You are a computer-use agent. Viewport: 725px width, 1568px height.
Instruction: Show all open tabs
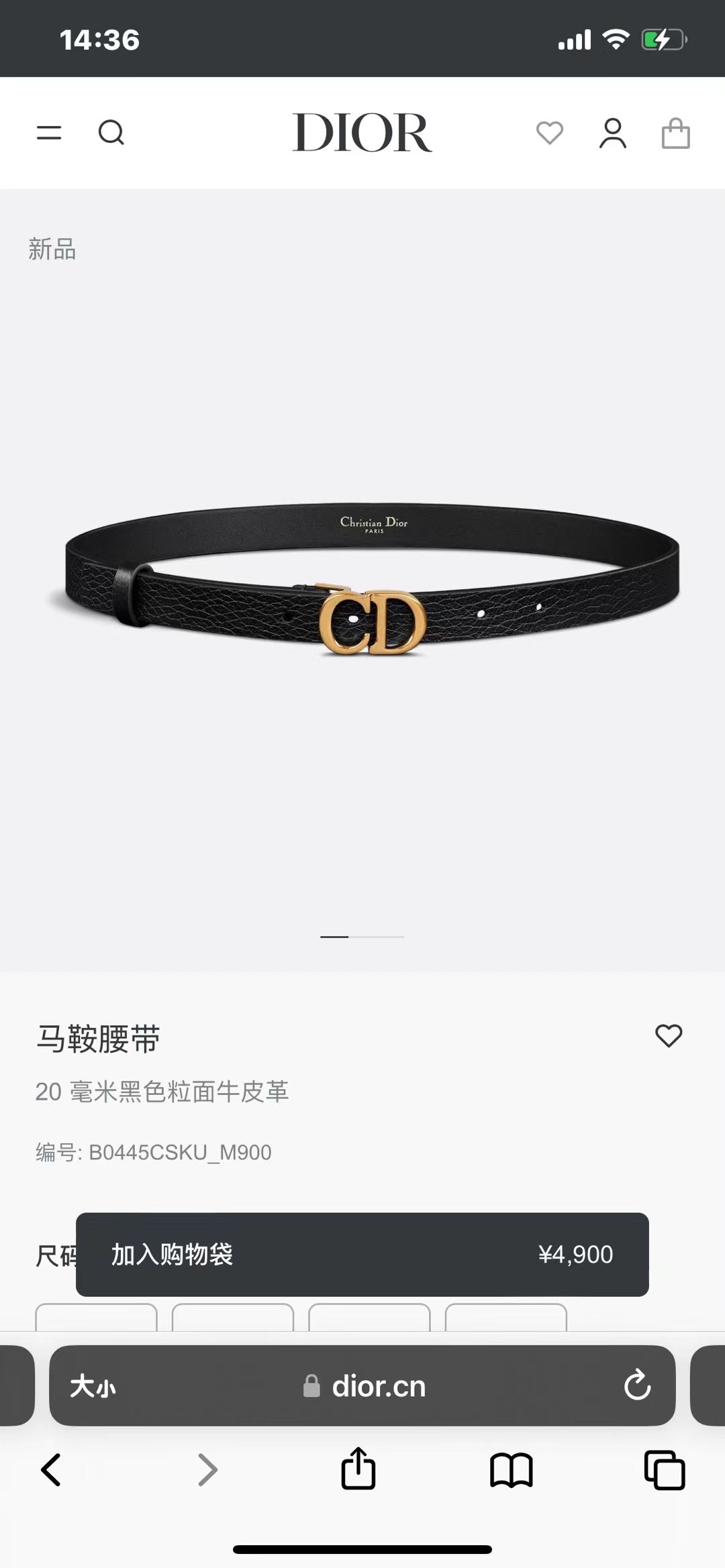click(664, 1470)
